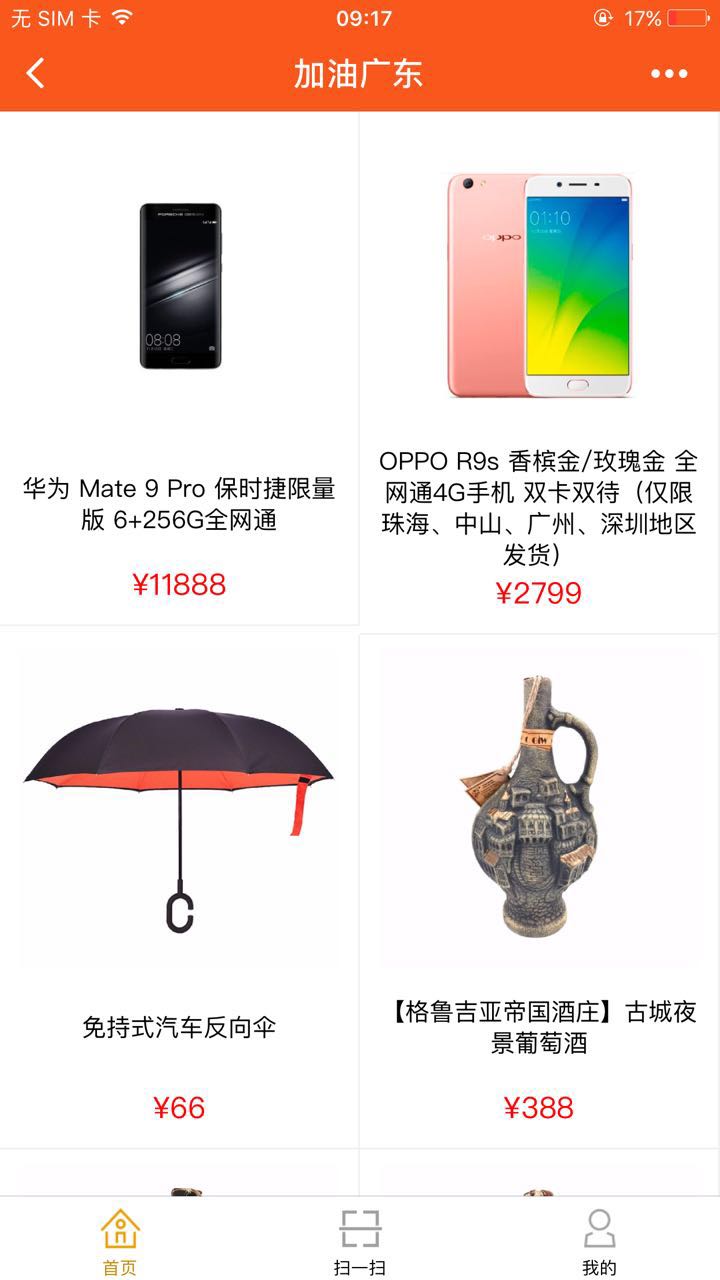720x1280 pixels.
Task: Open the three-dot overflow menu
Action: pyautogui.click(x=669, y=73)
